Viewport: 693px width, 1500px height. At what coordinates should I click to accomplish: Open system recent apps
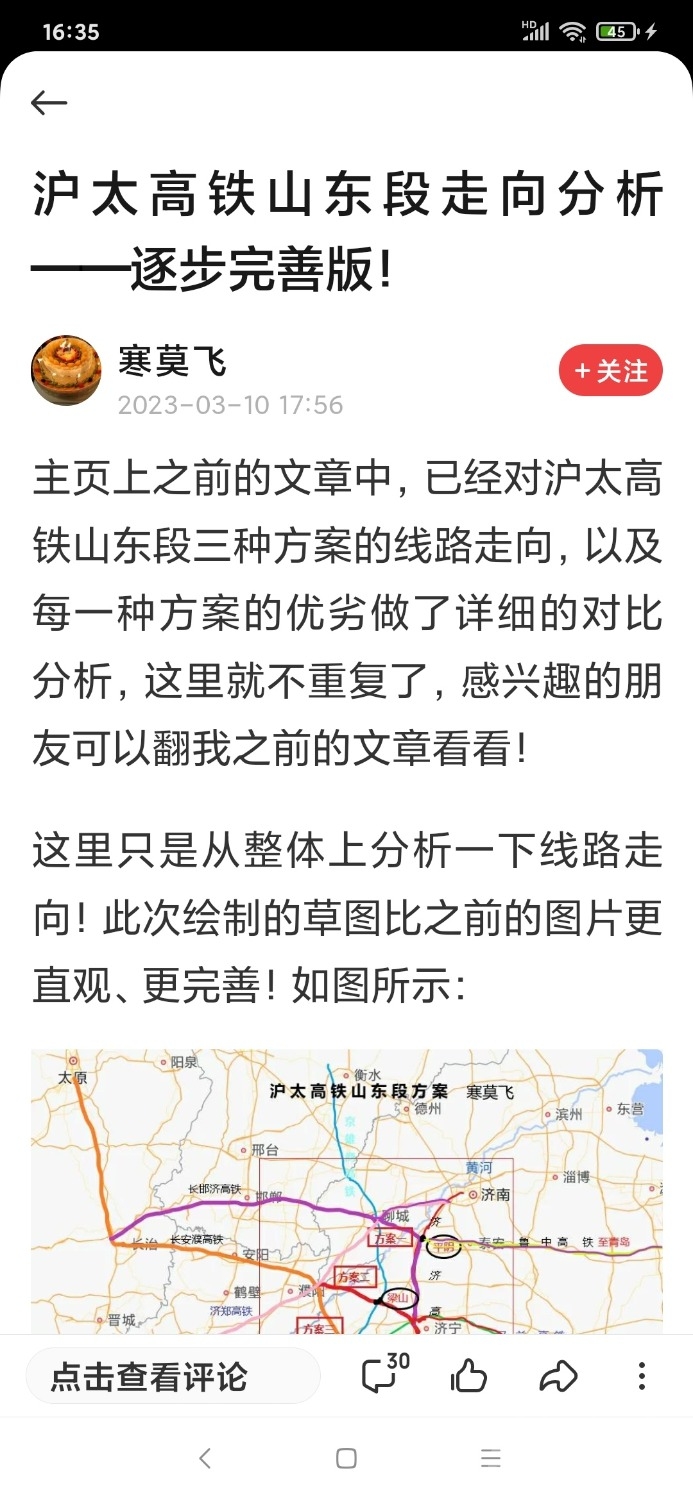(x=490, y=1458)
